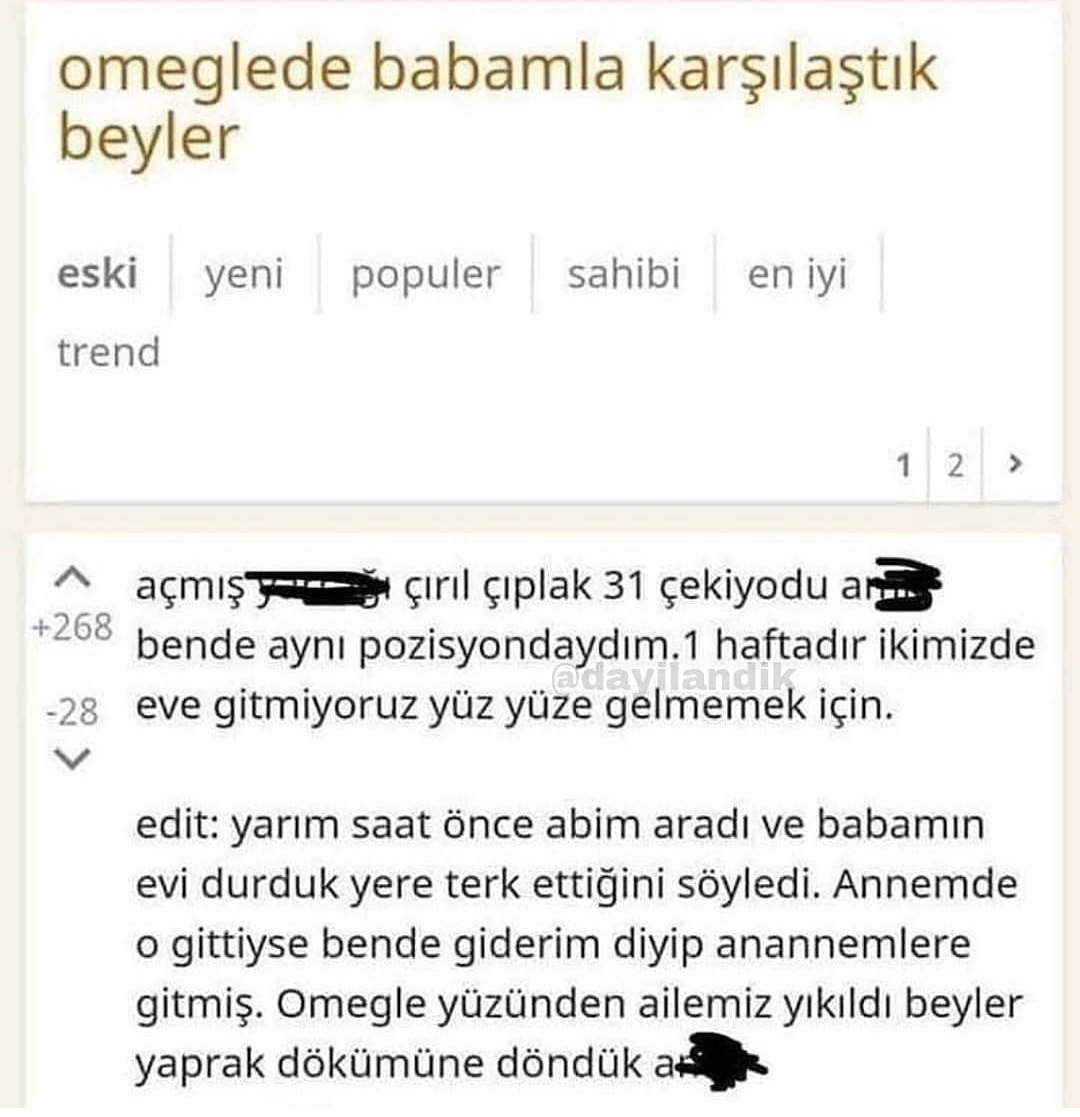Tap the next page arrow
The width and height of the screenshot is (1080, 1117).
1016,463
